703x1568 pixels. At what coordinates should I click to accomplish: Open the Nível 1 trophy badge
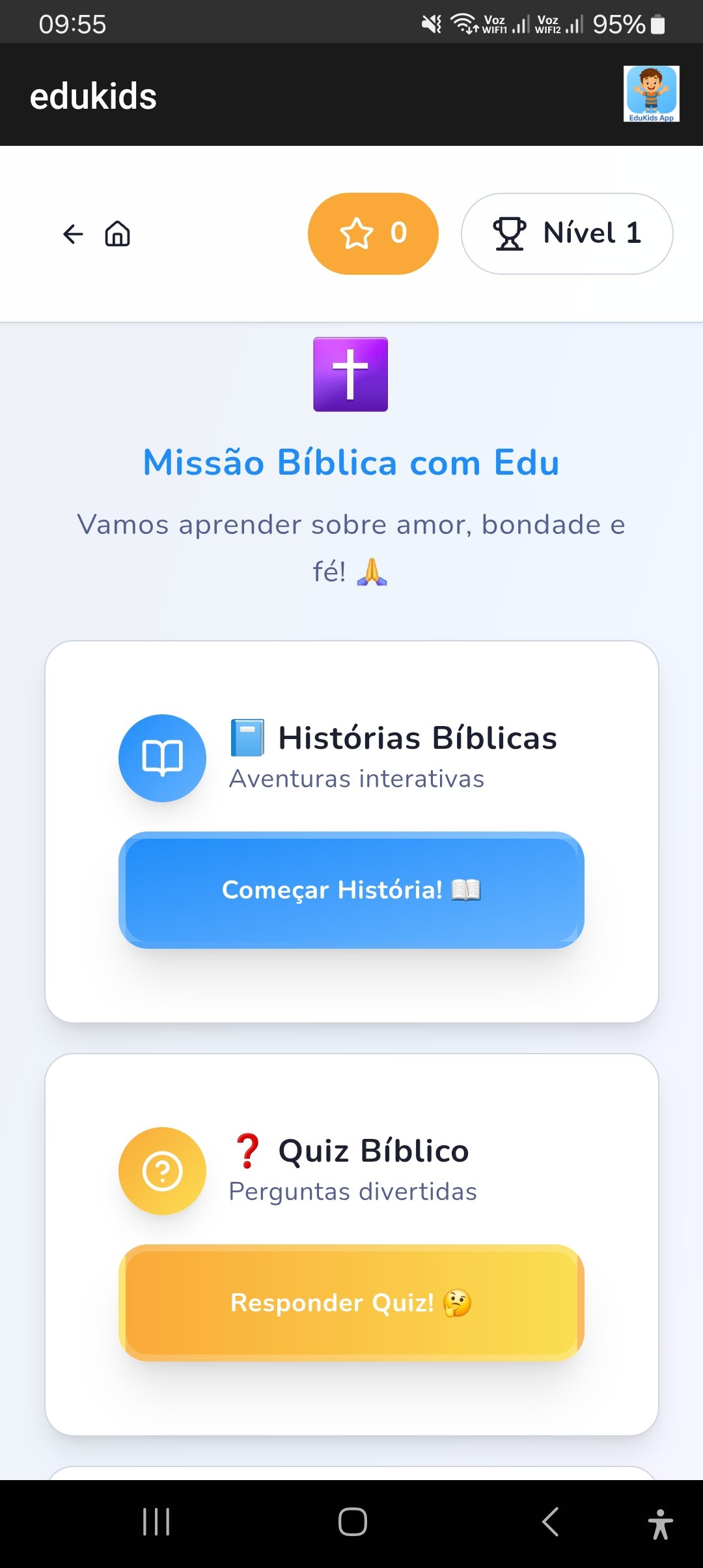[566, 233]
